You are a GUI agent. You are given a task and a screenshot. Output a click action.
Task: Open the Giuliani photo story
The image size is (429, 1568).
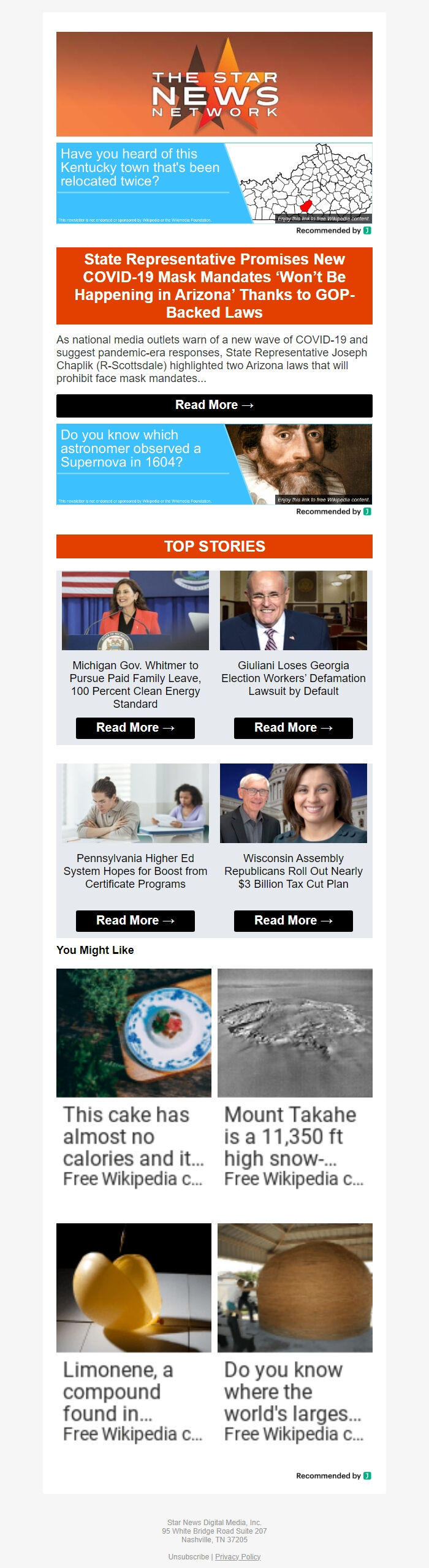(293, 610)
